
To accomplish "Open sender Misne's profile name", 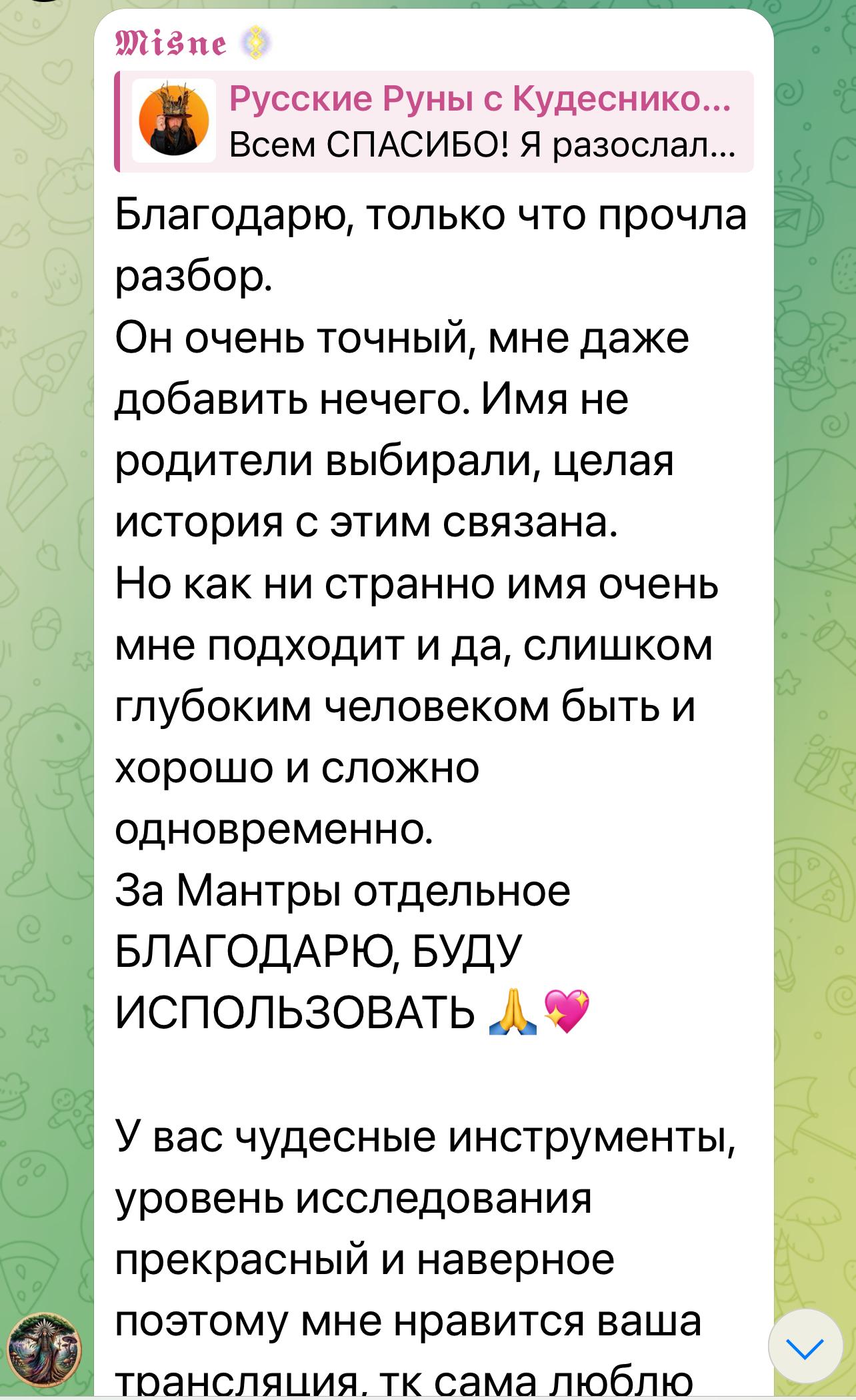I will click(171, 45).
